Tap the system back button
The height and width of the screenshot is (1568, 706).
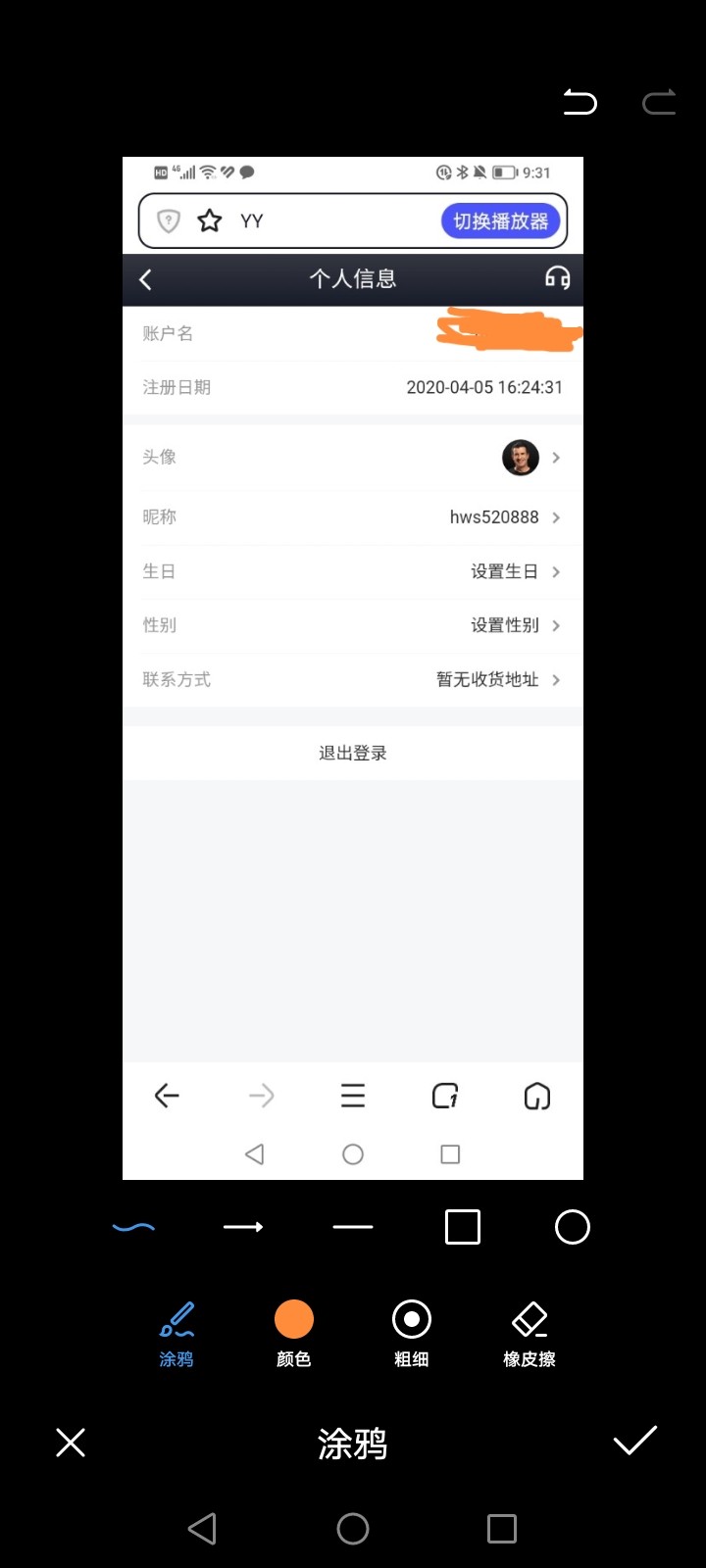(x=202, y=1529)
